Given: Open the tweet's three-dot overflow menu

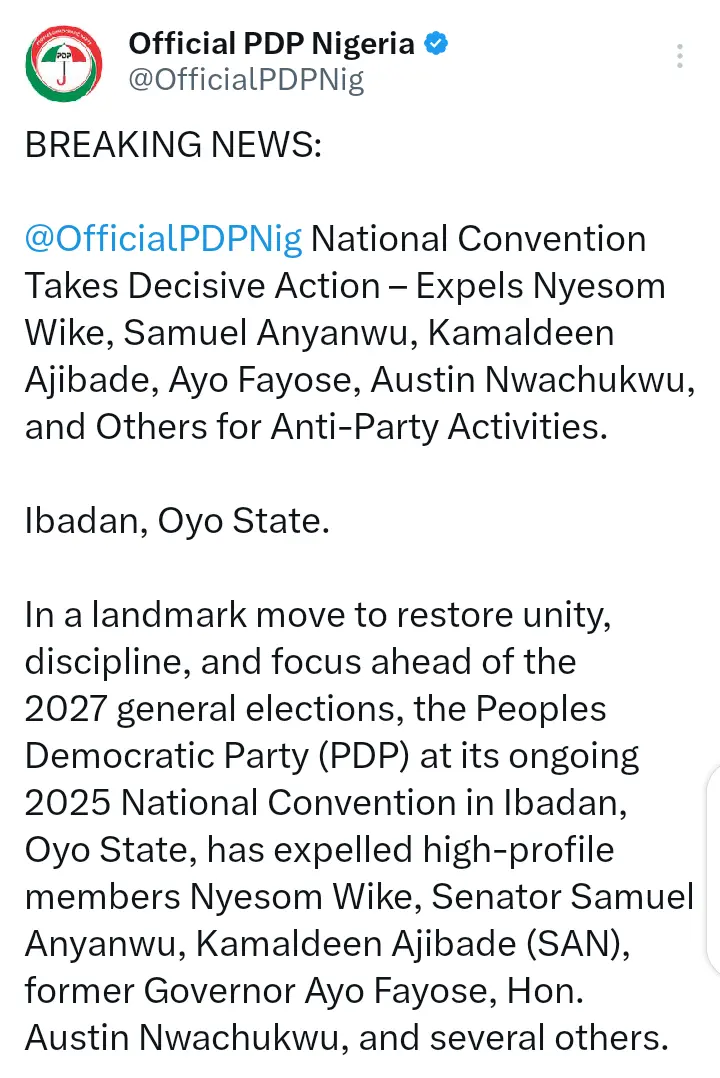Looking at the screenshot, I should tap(680, 56).
